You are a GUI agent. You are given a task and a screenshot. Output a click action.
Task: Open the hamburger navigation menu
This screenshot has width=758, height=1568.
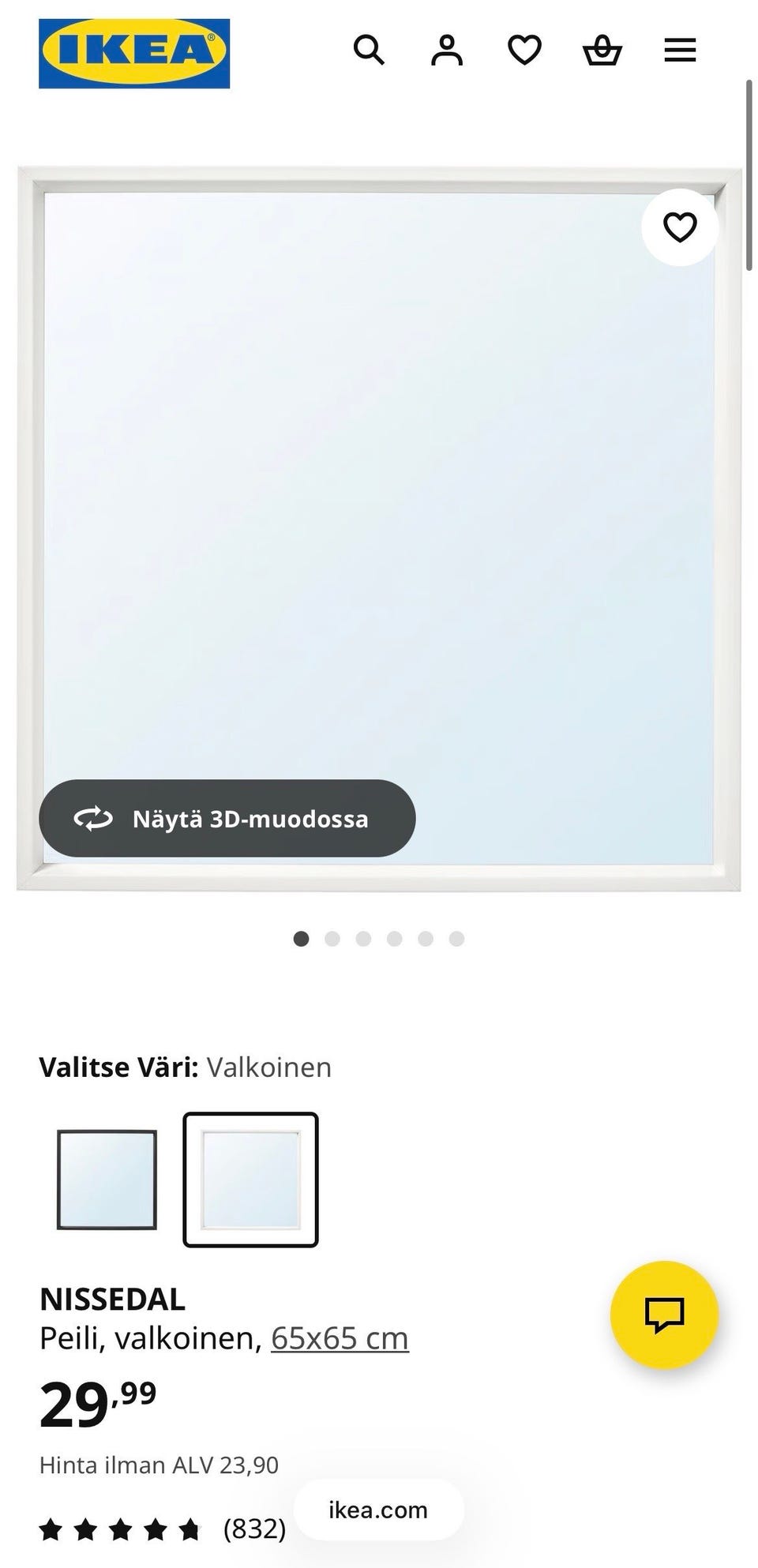(x=679, y=50)
